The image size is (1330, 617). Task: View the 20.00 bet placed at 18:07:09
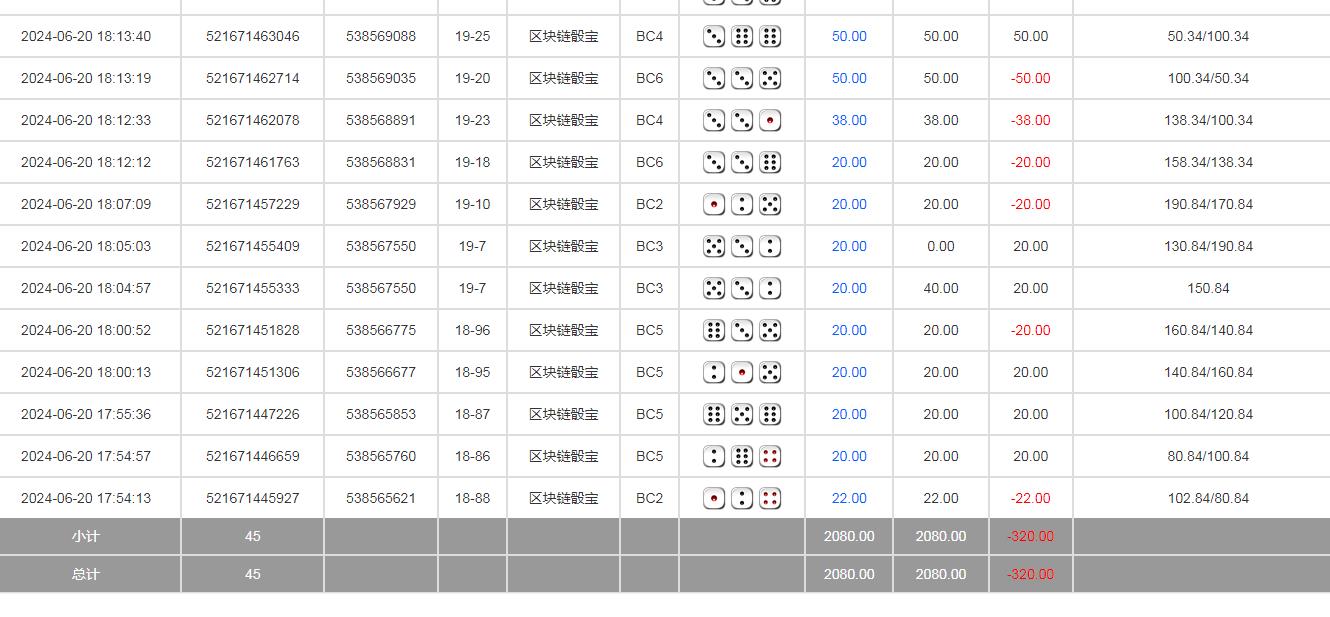point(849,204)
